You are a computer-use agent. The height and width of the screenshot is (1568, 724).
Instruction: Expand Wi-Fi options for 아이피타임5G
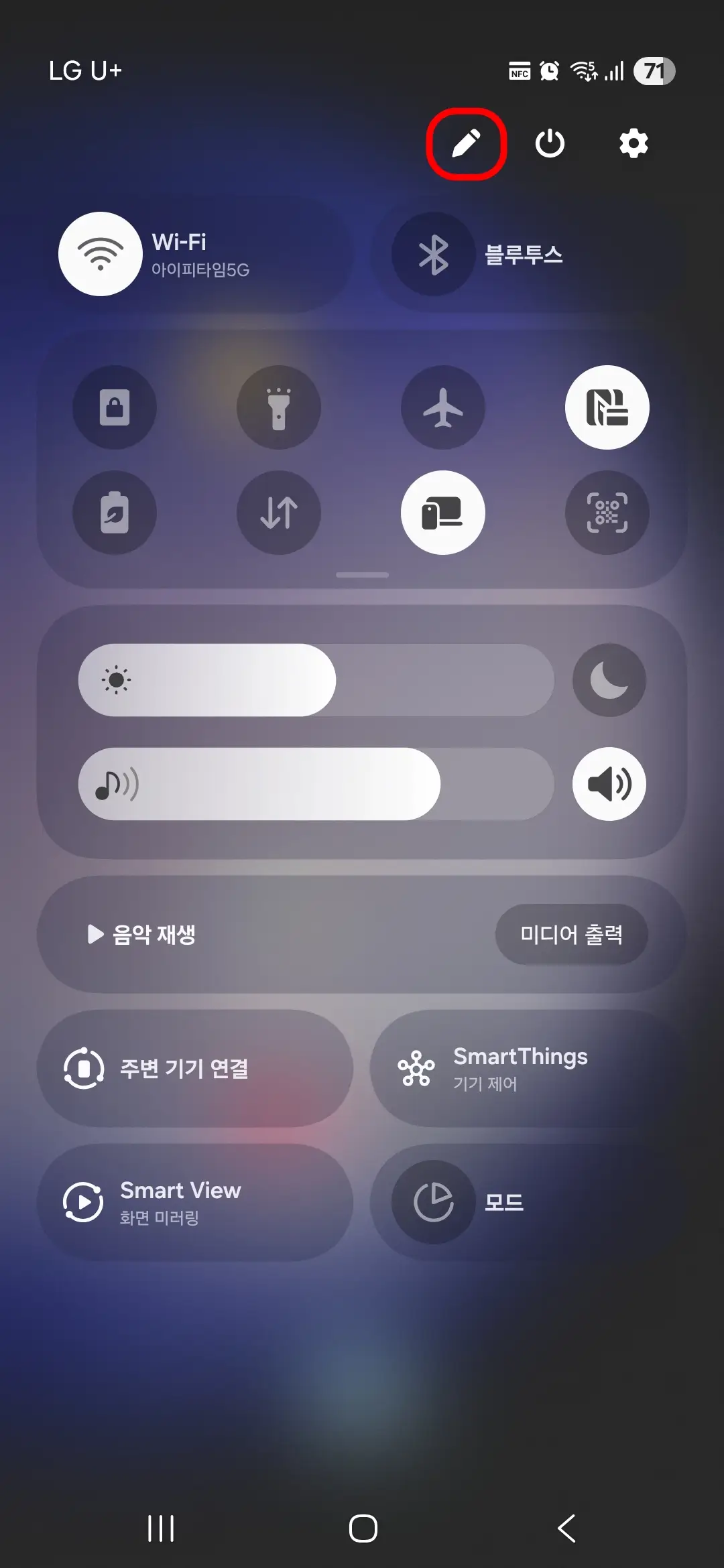[x=201, y=255]
